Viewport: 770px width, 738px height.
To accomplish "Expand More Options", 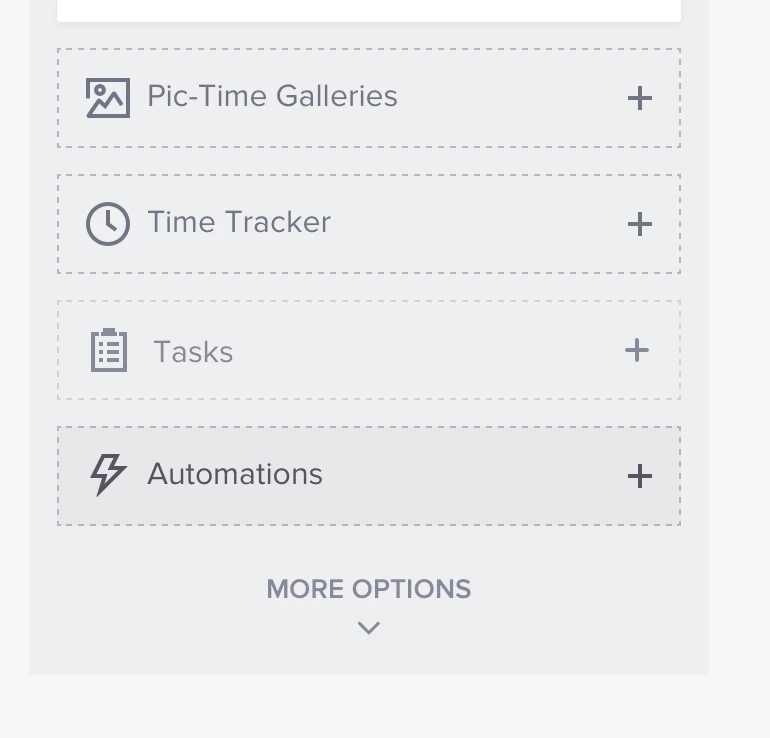I will (x=368, y=604).
